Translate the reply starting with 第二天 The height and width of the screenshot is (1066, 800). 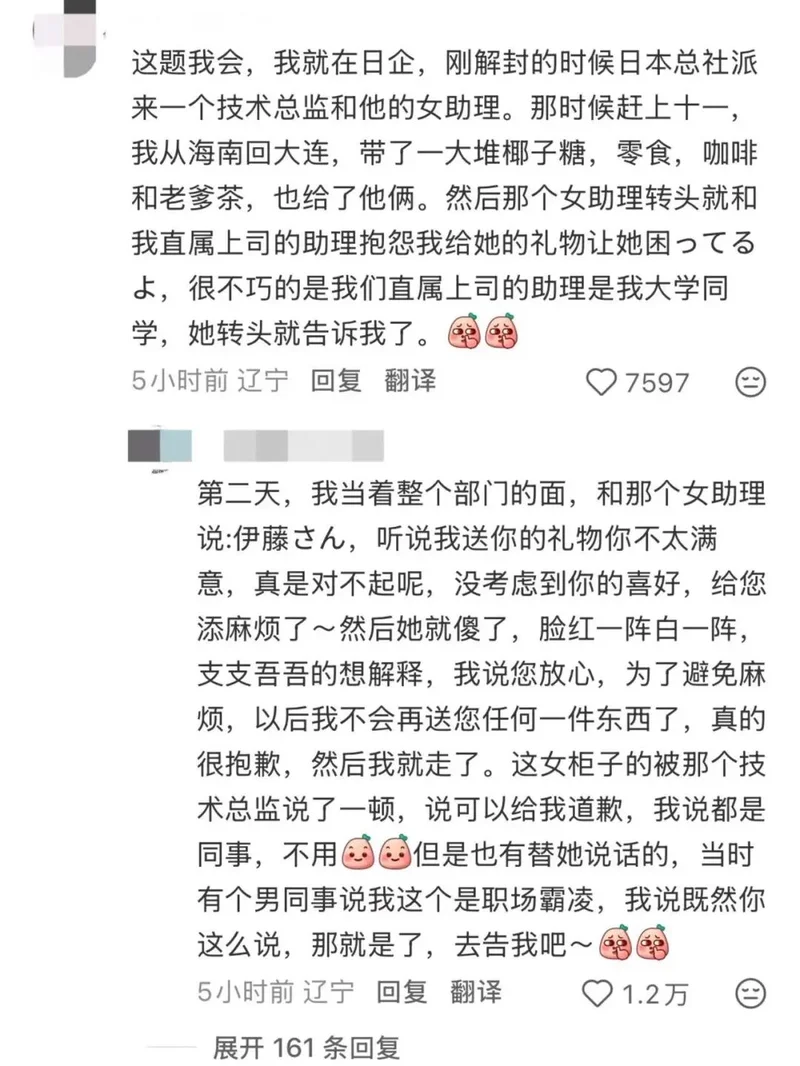click(x=476, y=992)
